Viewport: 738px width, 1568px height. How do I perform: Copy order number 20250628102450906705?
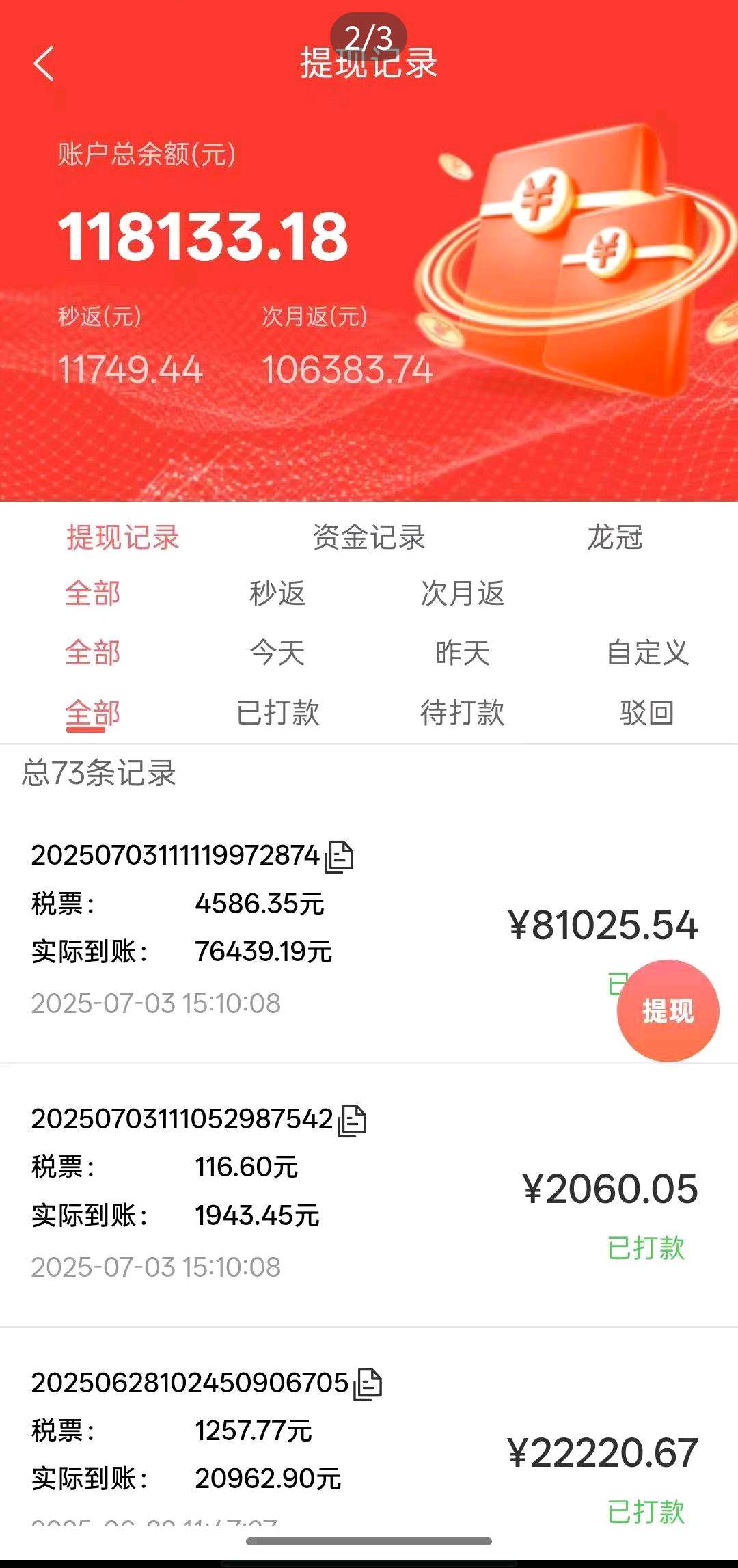point(368,1384)
